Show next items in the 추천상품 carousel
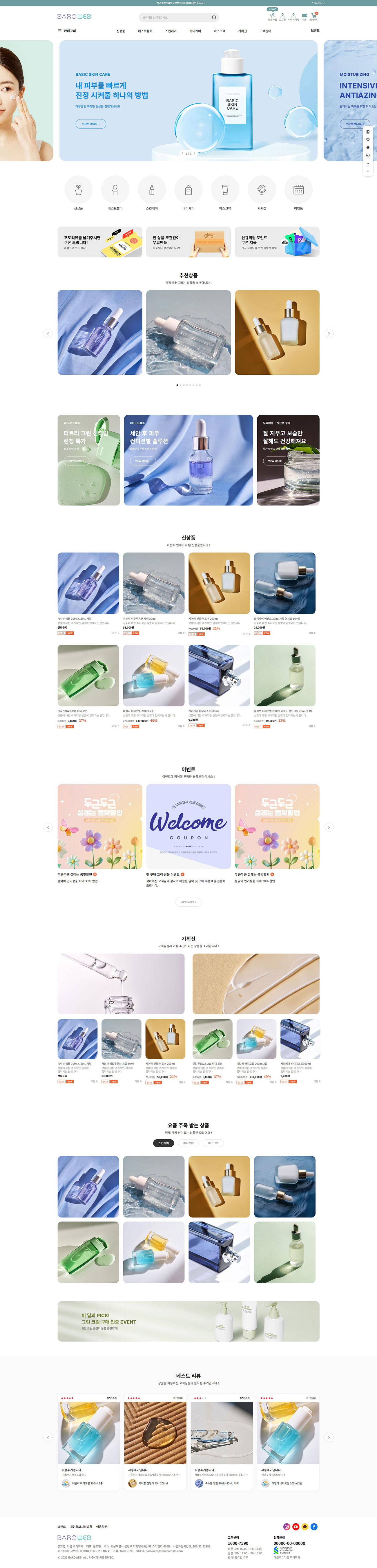Screen dimensions: 377x1568 point(329,333)
